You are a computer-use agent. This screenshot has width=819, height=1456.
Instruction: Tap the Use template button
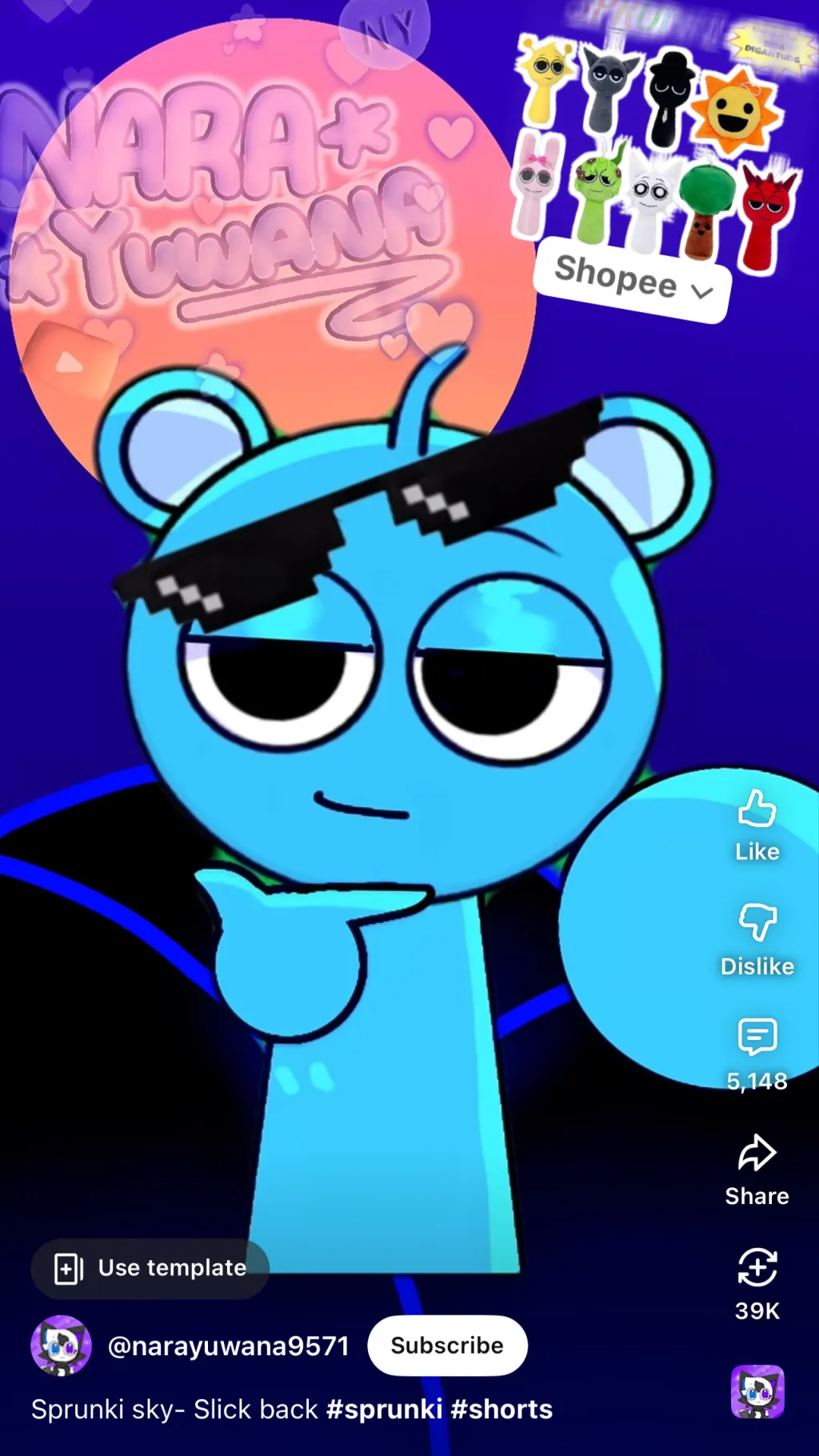150,1269
